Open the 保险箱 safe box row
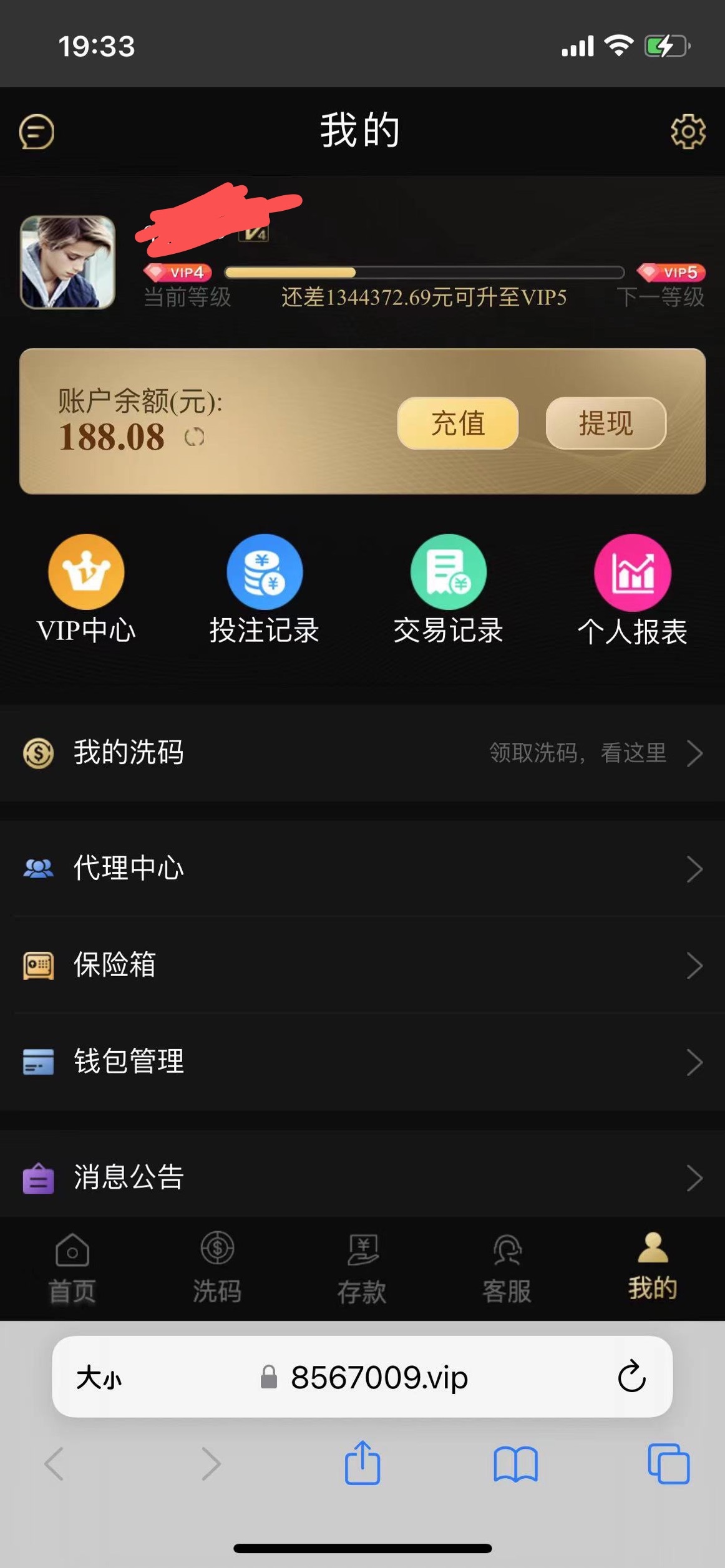Viewport: 725px width, 1568px height. [x=362, y=965]
